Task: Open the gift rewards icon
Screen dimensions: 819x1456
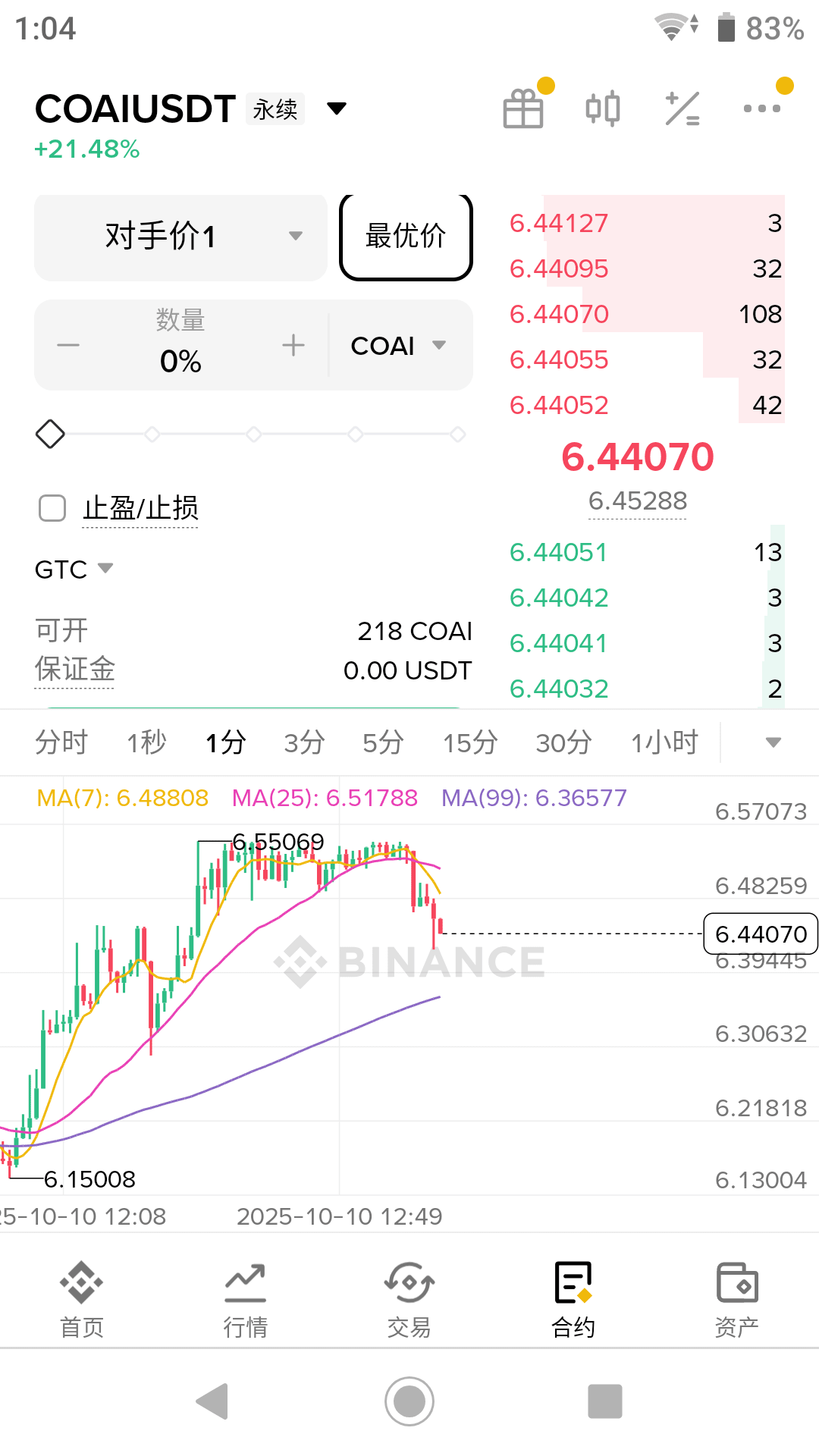Action: pos(523,108)
